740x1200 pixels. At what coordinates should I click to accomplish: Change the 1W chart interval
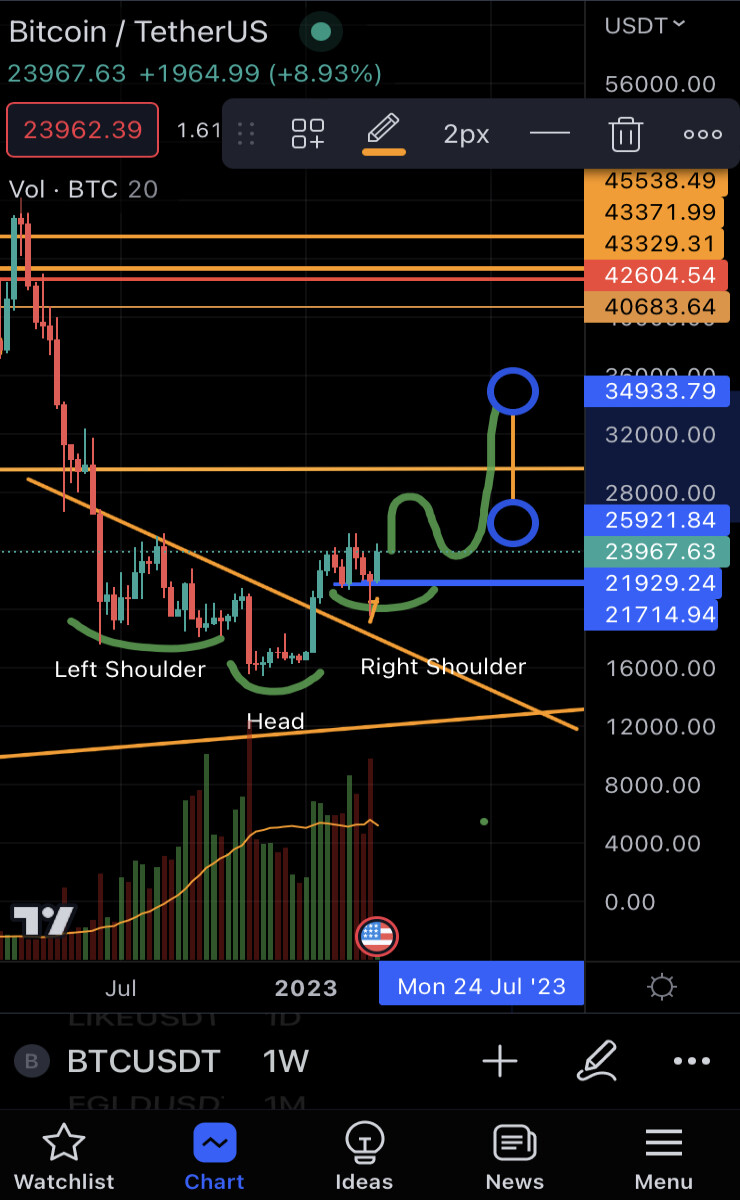tap(286, 1061)
